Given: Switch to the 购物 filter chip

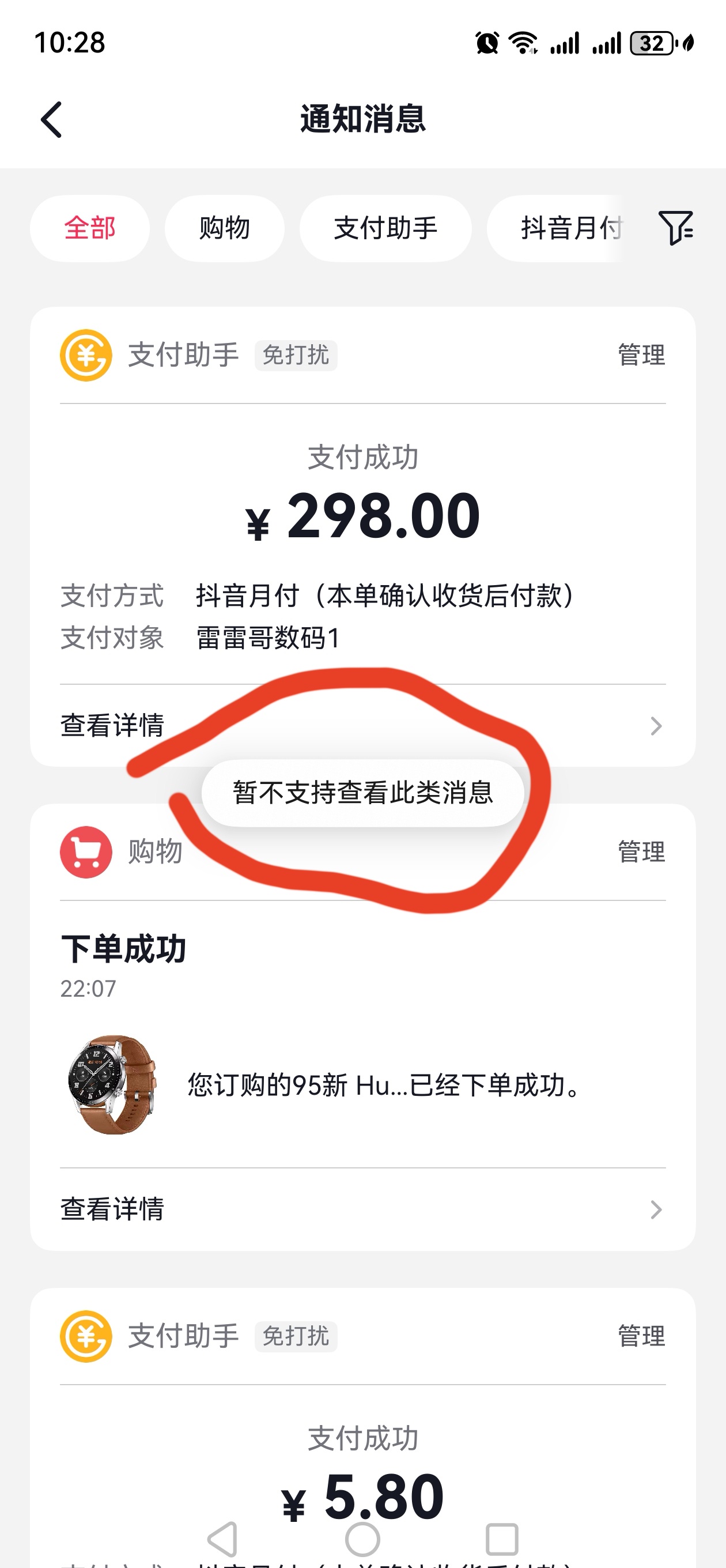Looking at the screenshot, I should point(225,228).
